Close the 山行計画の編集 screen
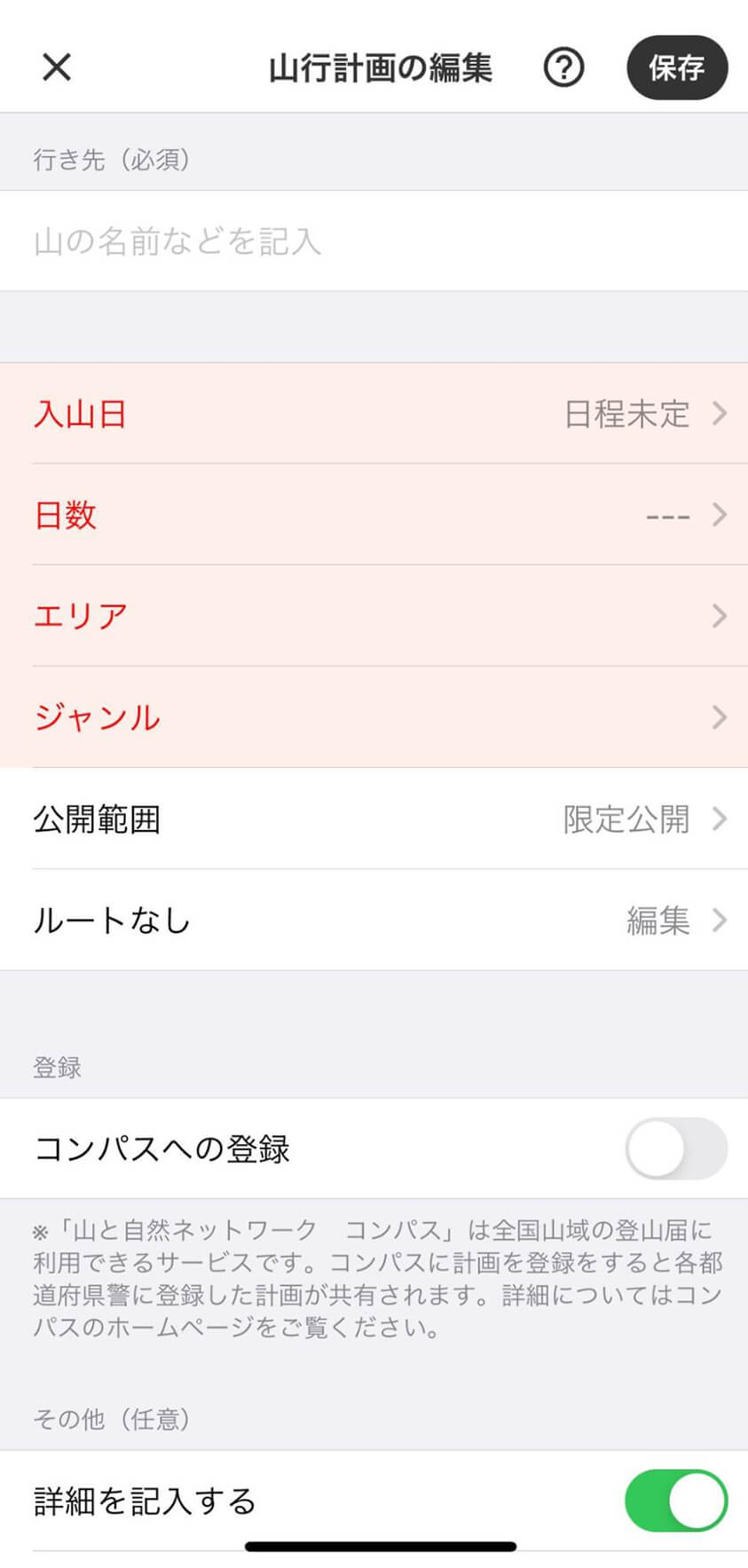This screenshot has height=1568, width=748. (x=57, y=67)
